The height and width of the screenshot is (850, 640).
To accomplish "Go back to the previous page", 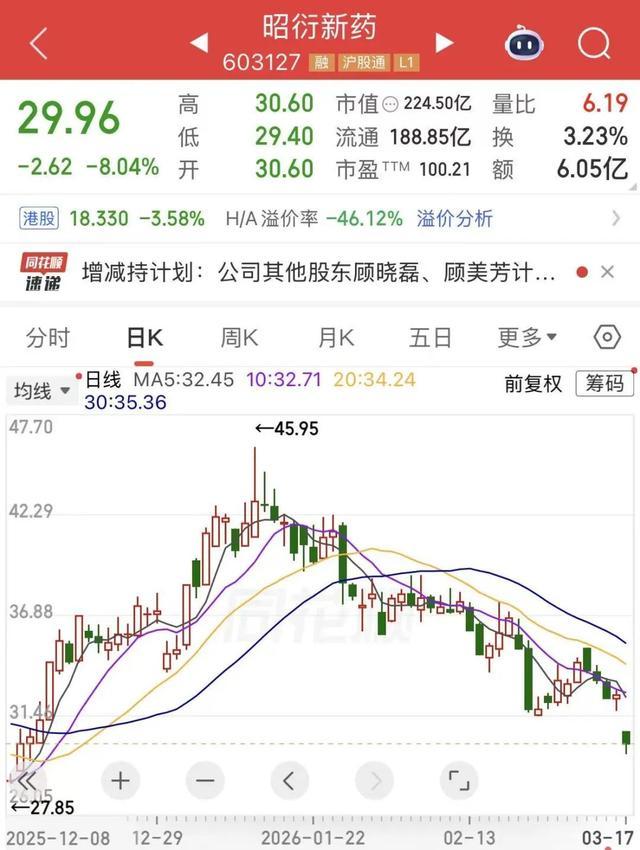I will (x=38, y=43).
